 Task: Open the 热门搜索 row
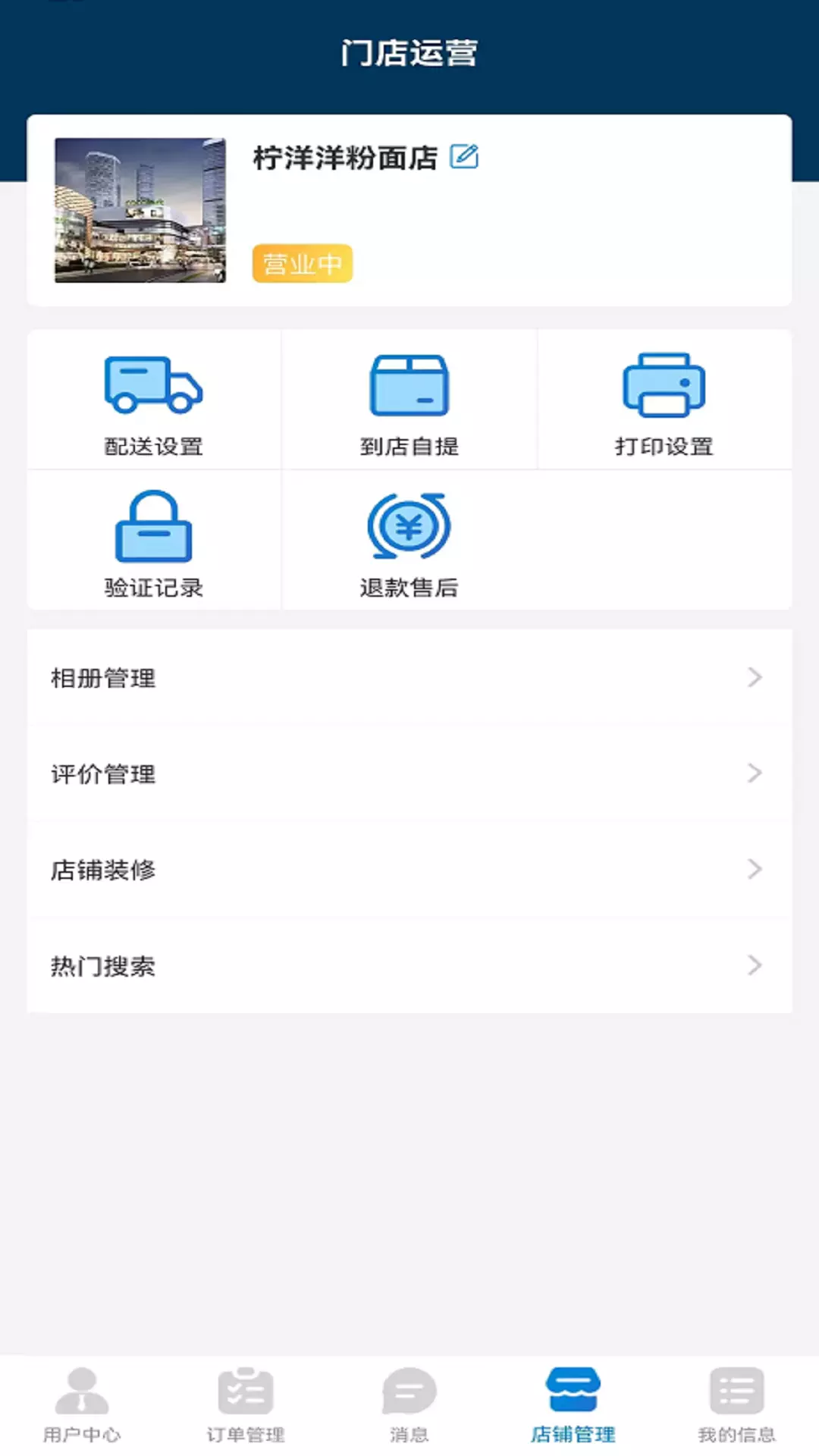(409, 965)
